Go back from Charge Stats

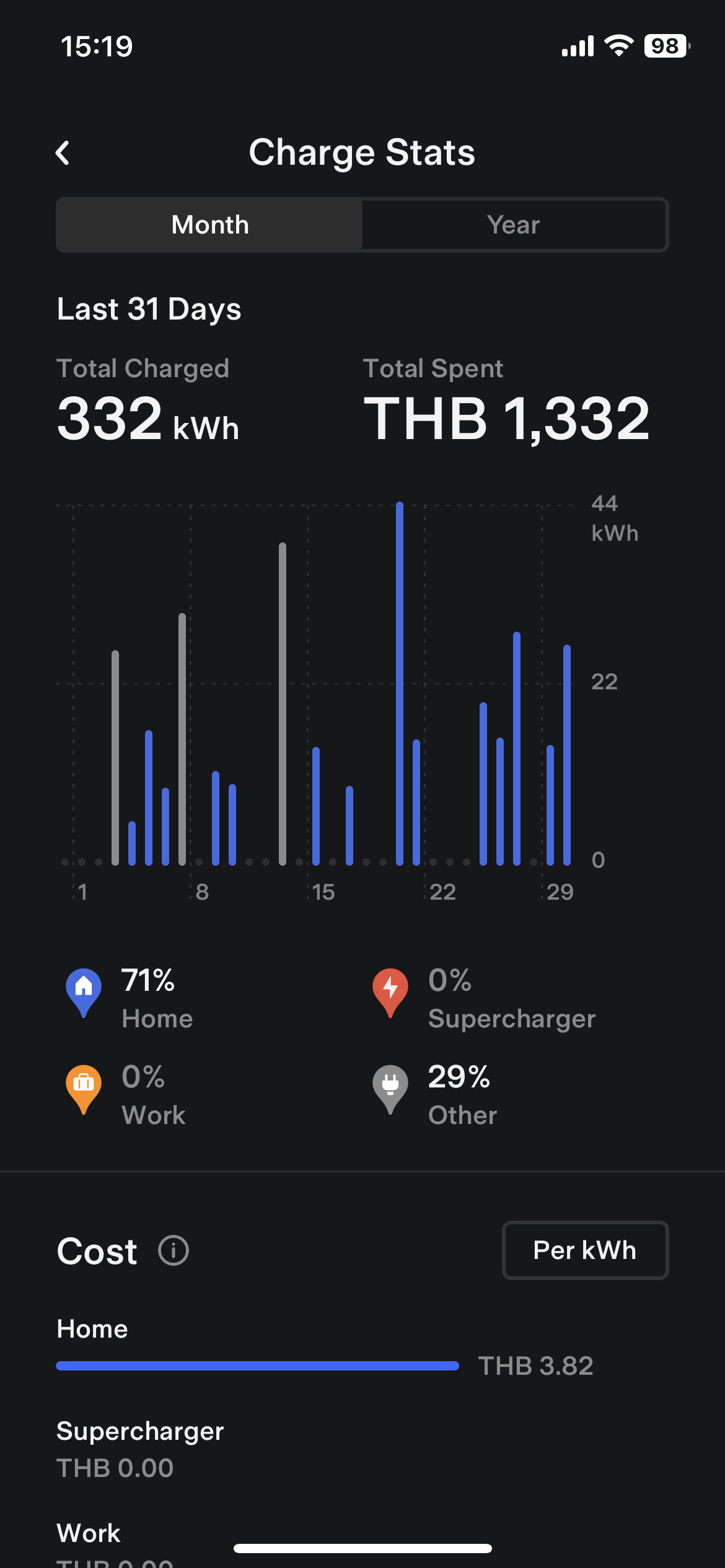(x=63, y=153)
